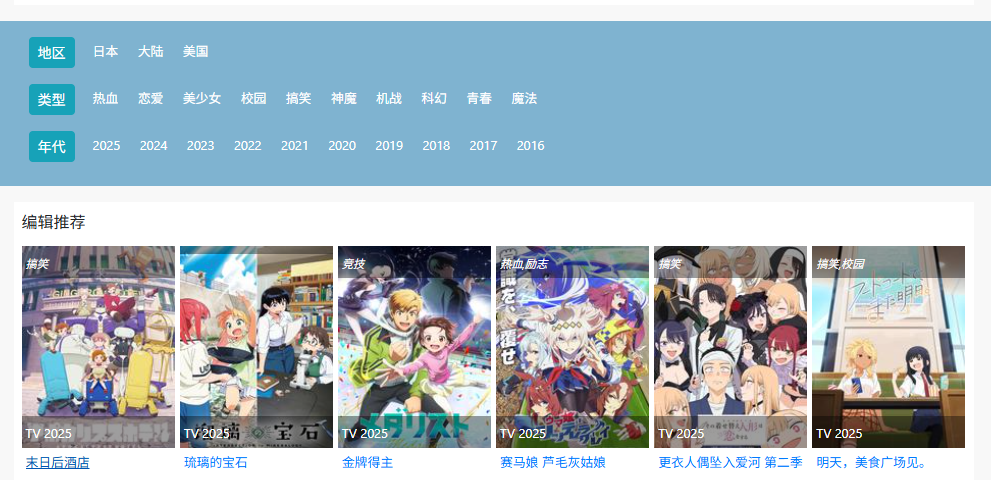Choose the 校园 genre

click(x=253, y=98)
